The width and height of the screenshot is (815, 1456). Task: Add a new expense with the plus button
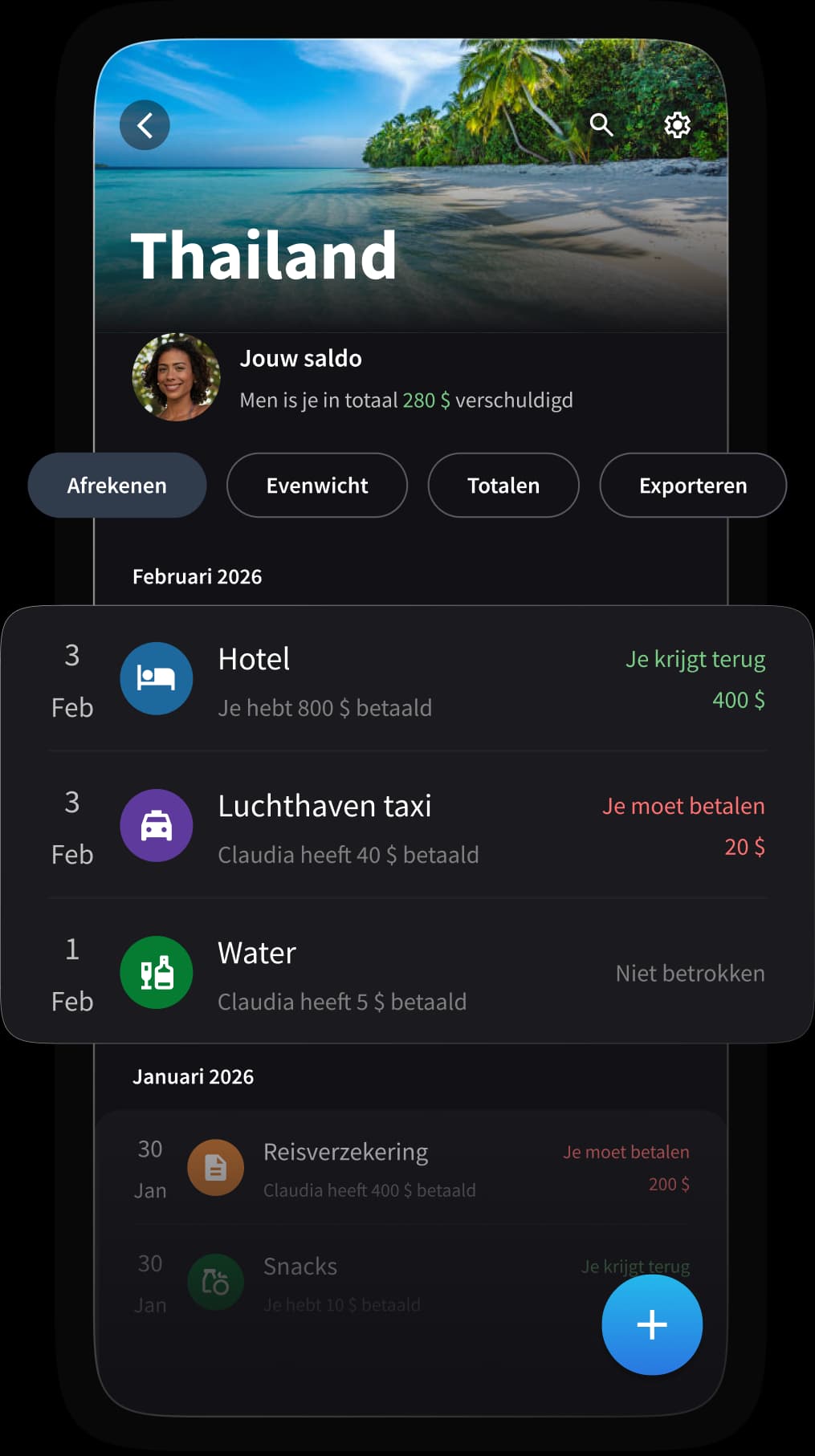click(652, 1325)
